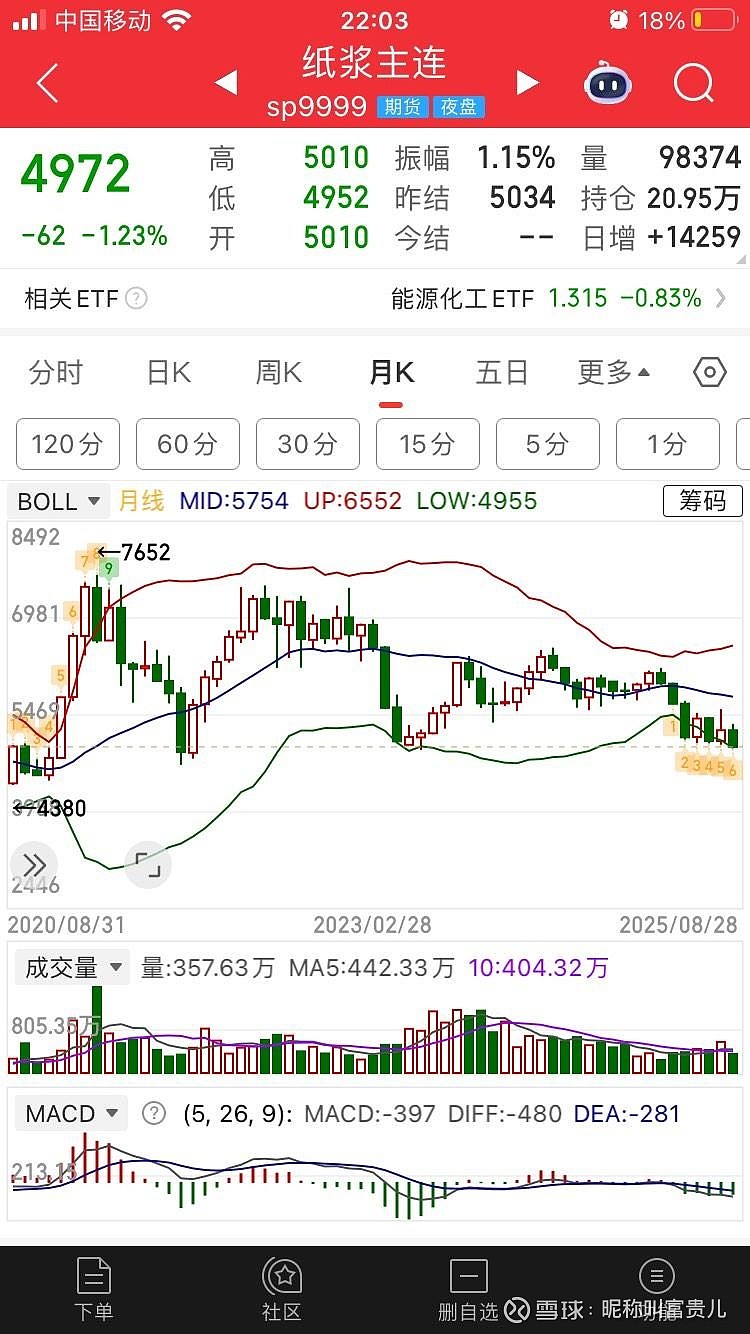Show the 五日 chart tab
This screenshot has height=1334, width=750.
[x=502, y=373]
